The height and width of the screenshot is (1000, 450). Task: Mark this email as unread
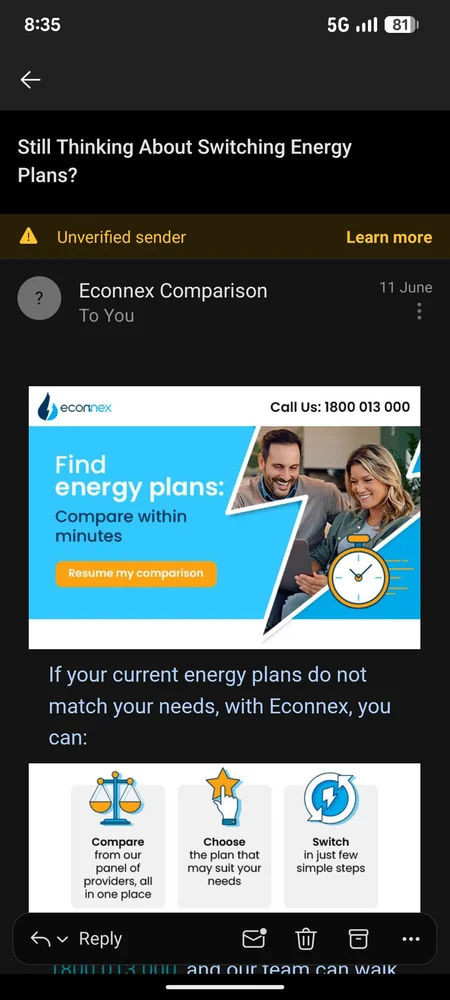tap(254, 938)
